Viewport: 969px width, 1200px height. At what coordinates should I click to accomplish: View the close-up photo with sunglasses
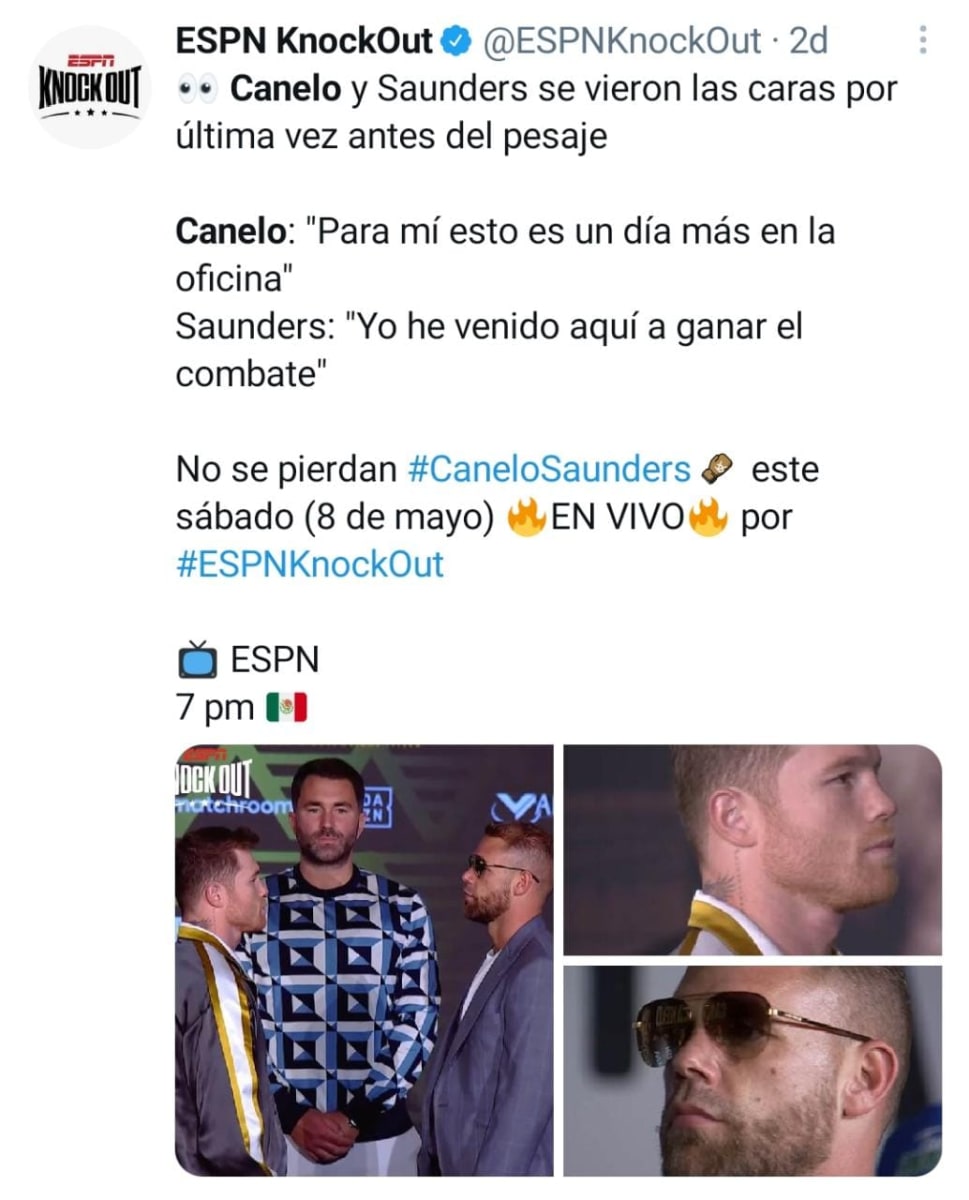pos(752,1070)
